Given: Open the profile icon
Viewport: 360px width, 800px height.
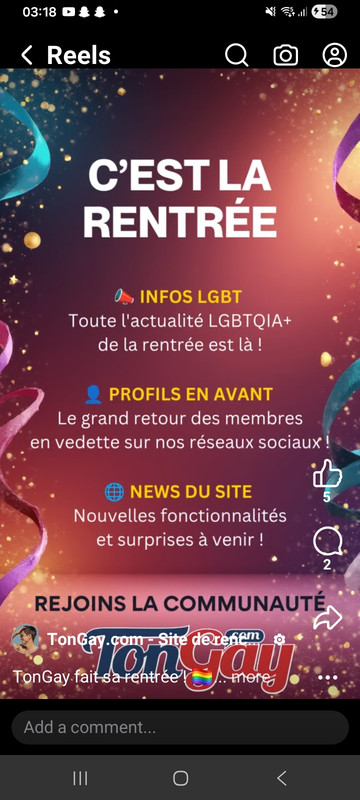Looking at the screenshot, I should click(x=335, y=55).
